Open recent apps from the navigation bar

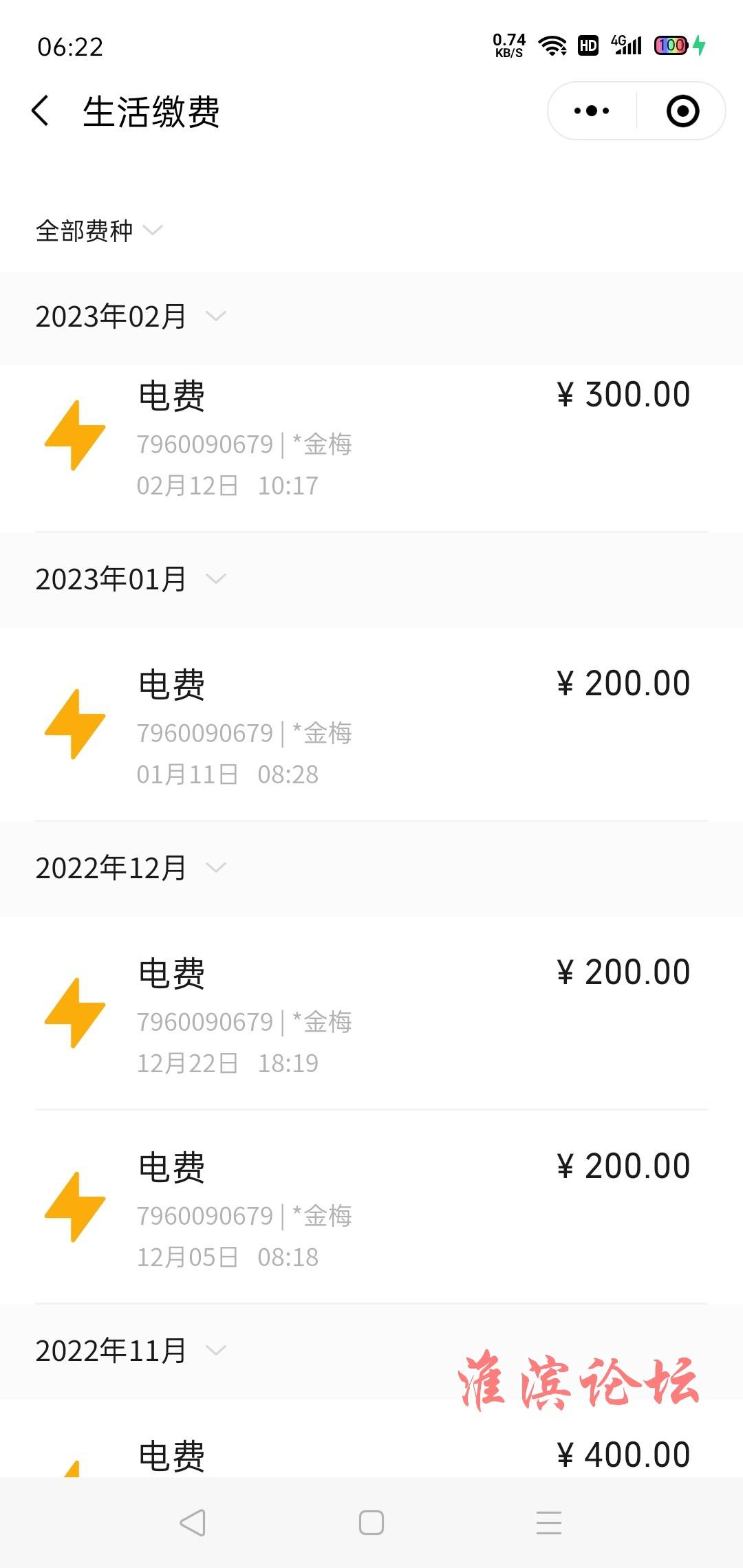pyautogui.click(x=549, y=1523)
